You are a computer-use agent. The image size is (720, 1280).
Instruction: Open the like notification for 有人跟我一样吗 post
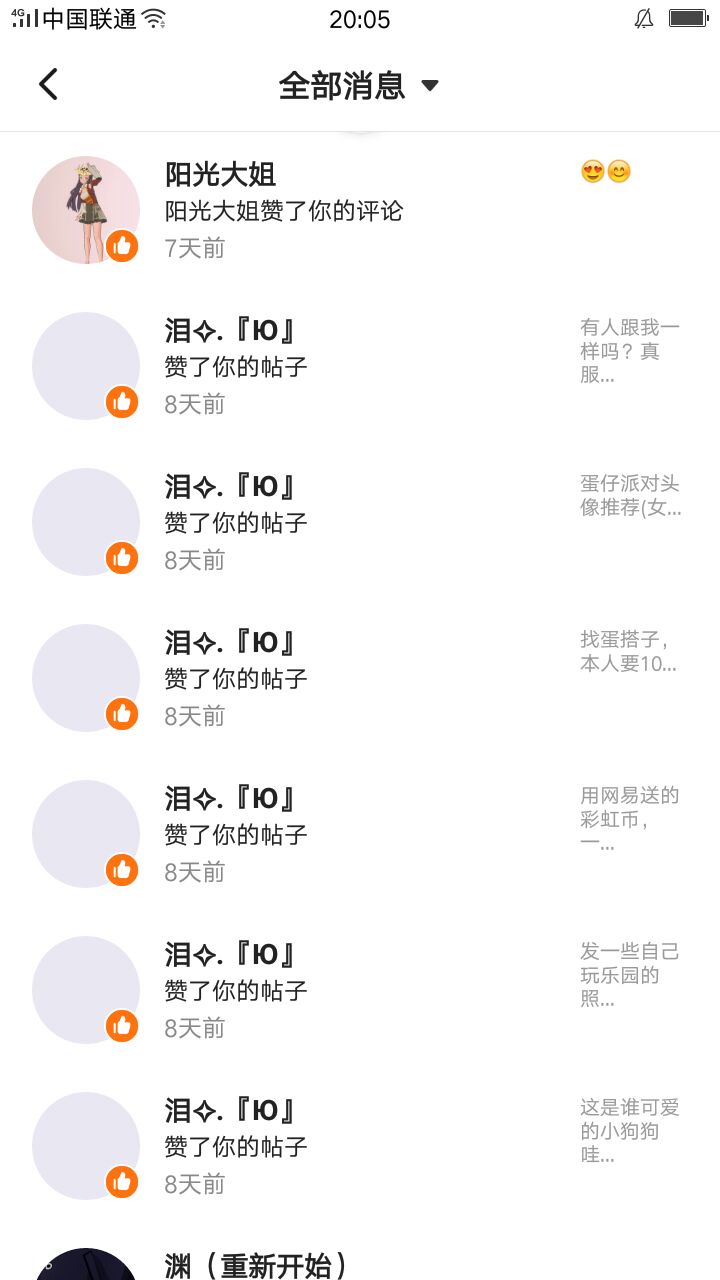pos(360,367)
